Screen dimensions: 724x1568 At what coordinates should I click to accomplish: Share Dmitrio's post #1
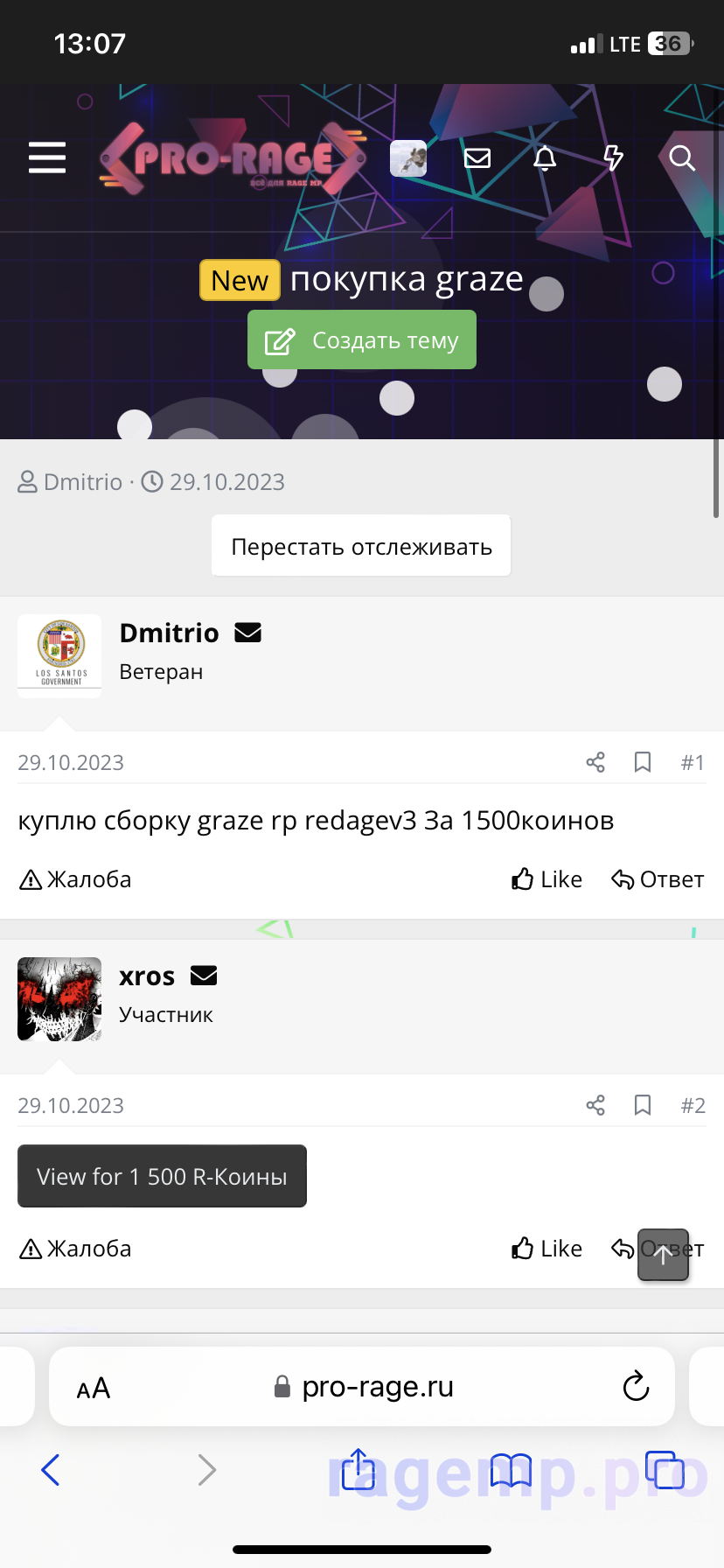[x=595, y=762]
